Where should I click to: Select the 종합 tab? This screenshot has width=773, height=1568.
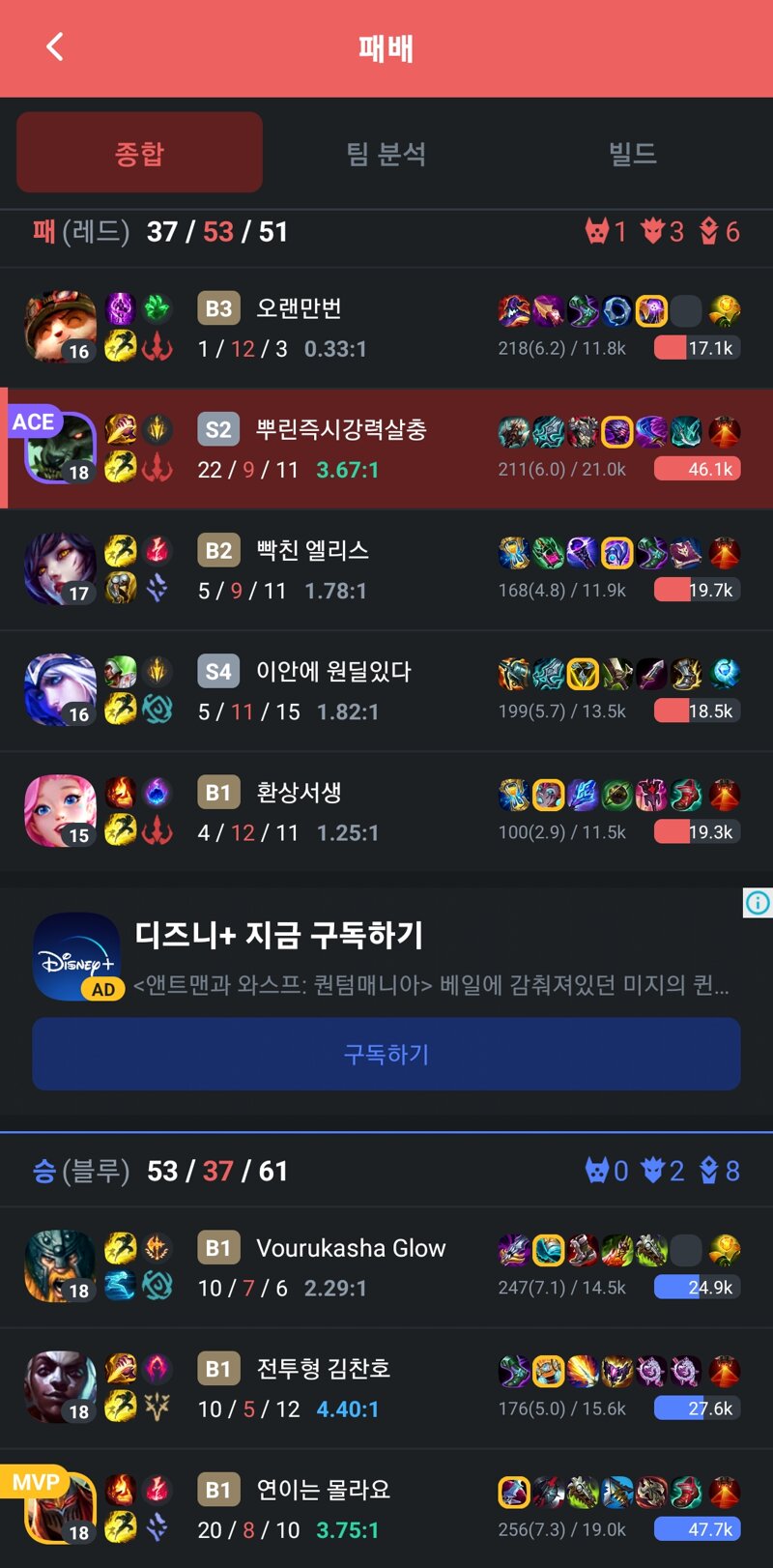pyautogui.click(x=139, y=153)
